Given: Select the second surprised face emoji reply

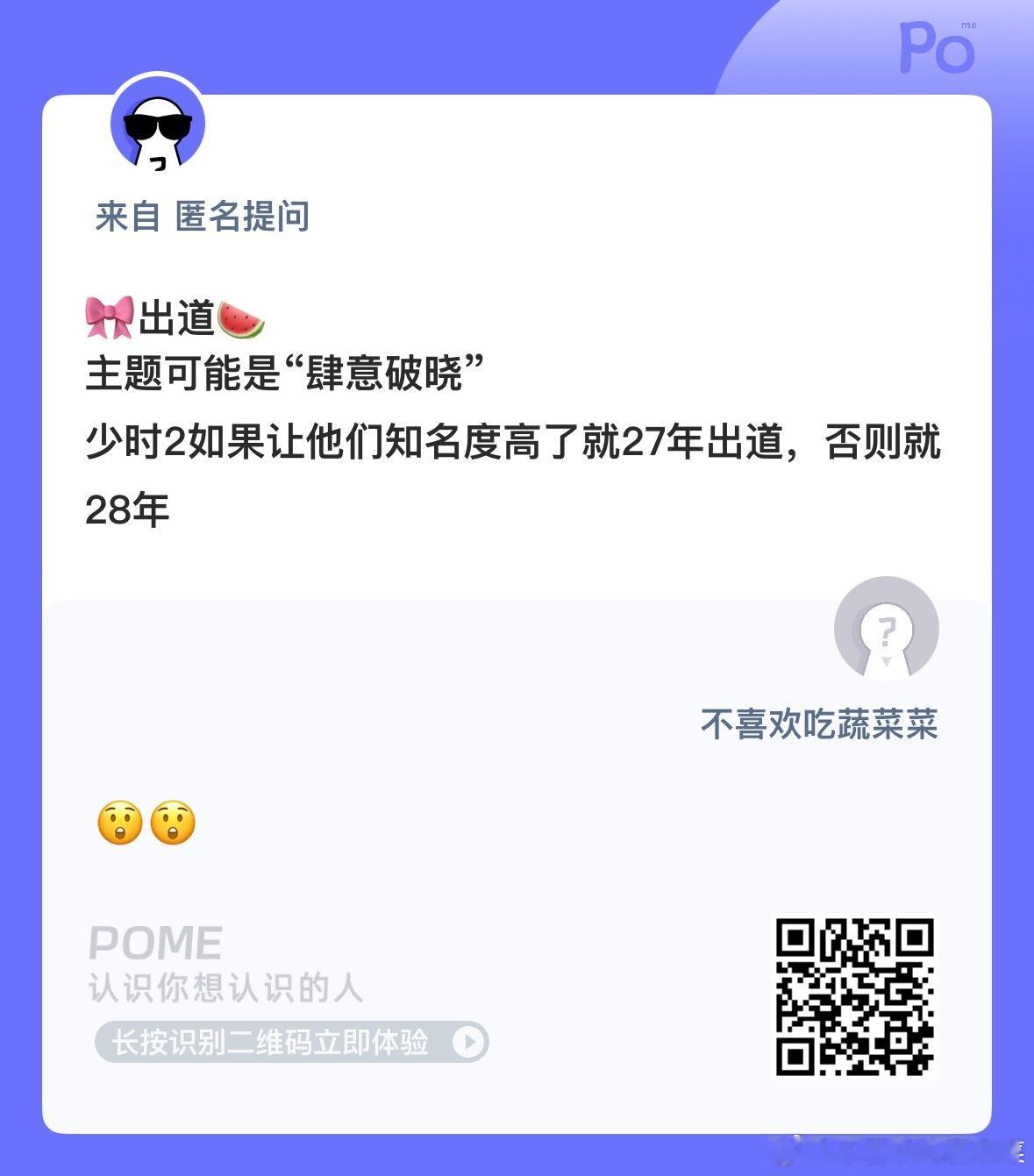Looking at the screenshot, I should [172, 823].
